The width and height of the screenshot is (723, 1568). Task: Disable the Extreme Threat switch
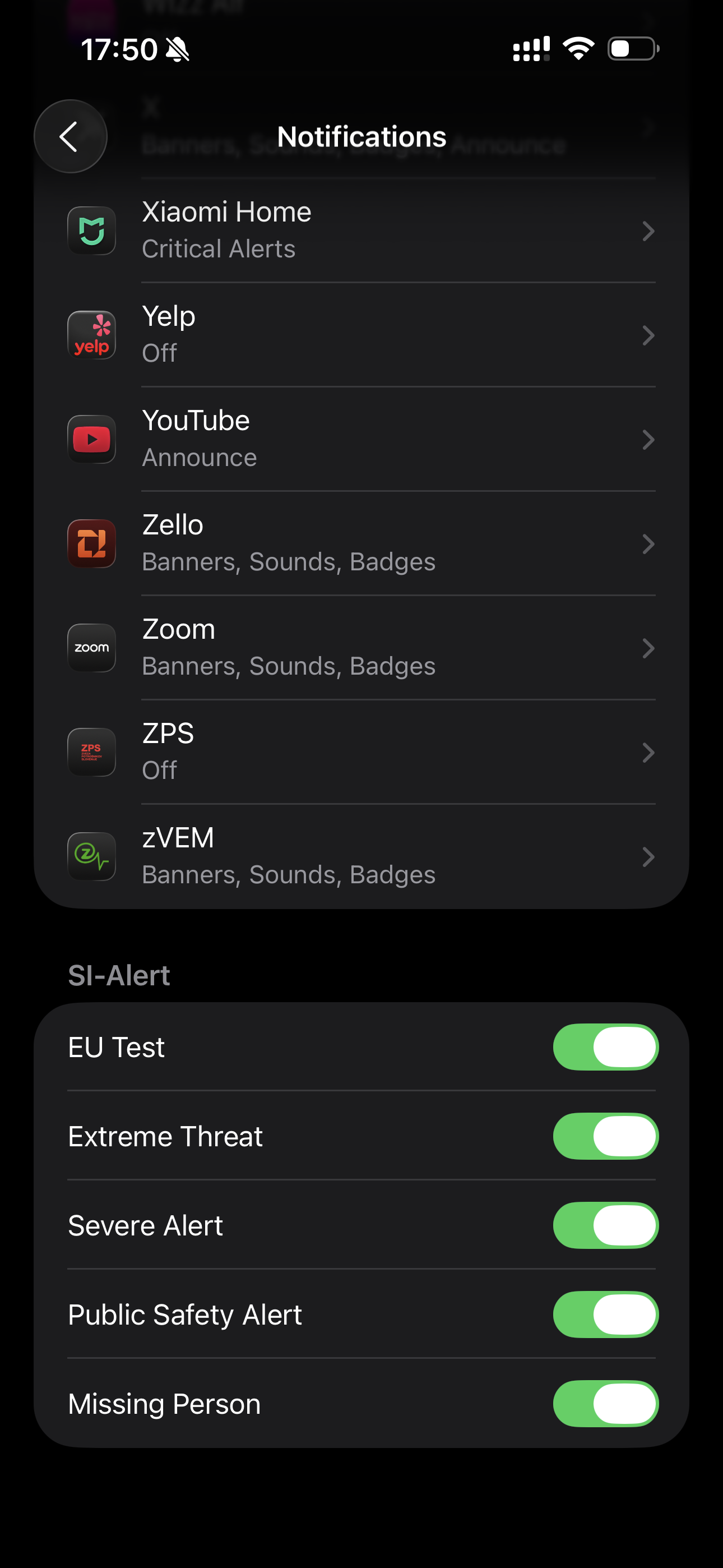click(605, 1136)
